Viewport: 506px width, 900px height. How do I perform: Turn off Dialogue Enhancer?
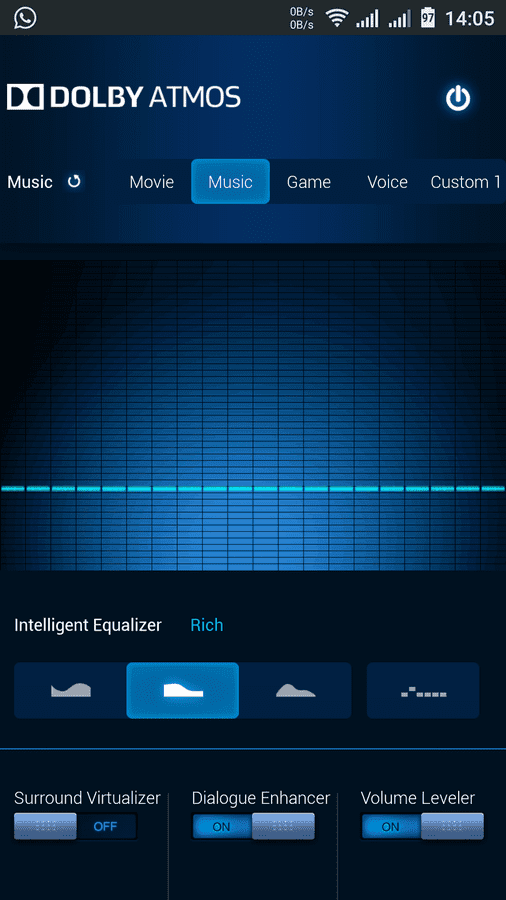coord(254,826)
